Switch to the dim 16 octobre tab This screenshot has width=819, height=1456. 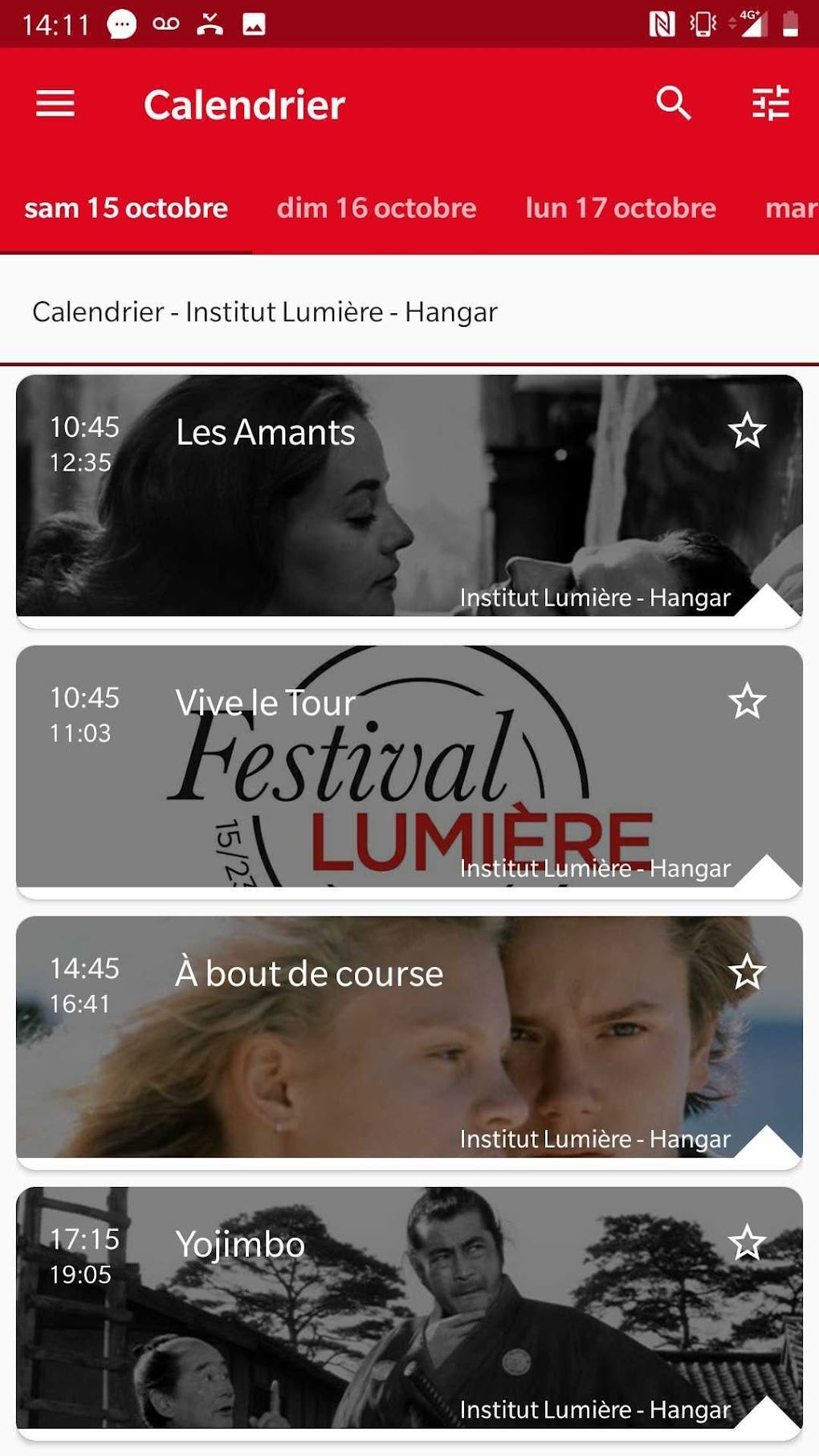[377, 208]
